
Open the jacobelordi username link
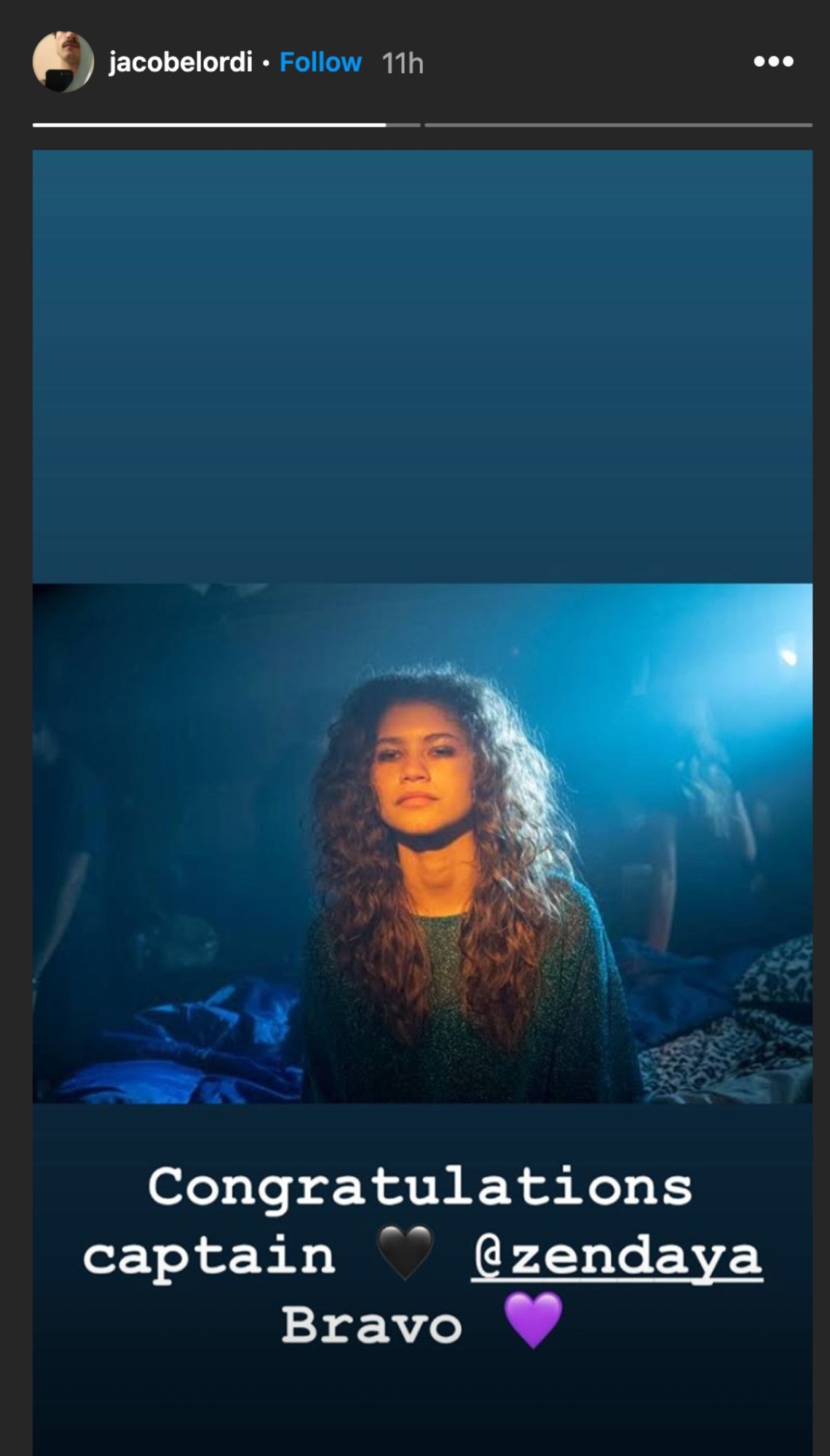[180, 63]
